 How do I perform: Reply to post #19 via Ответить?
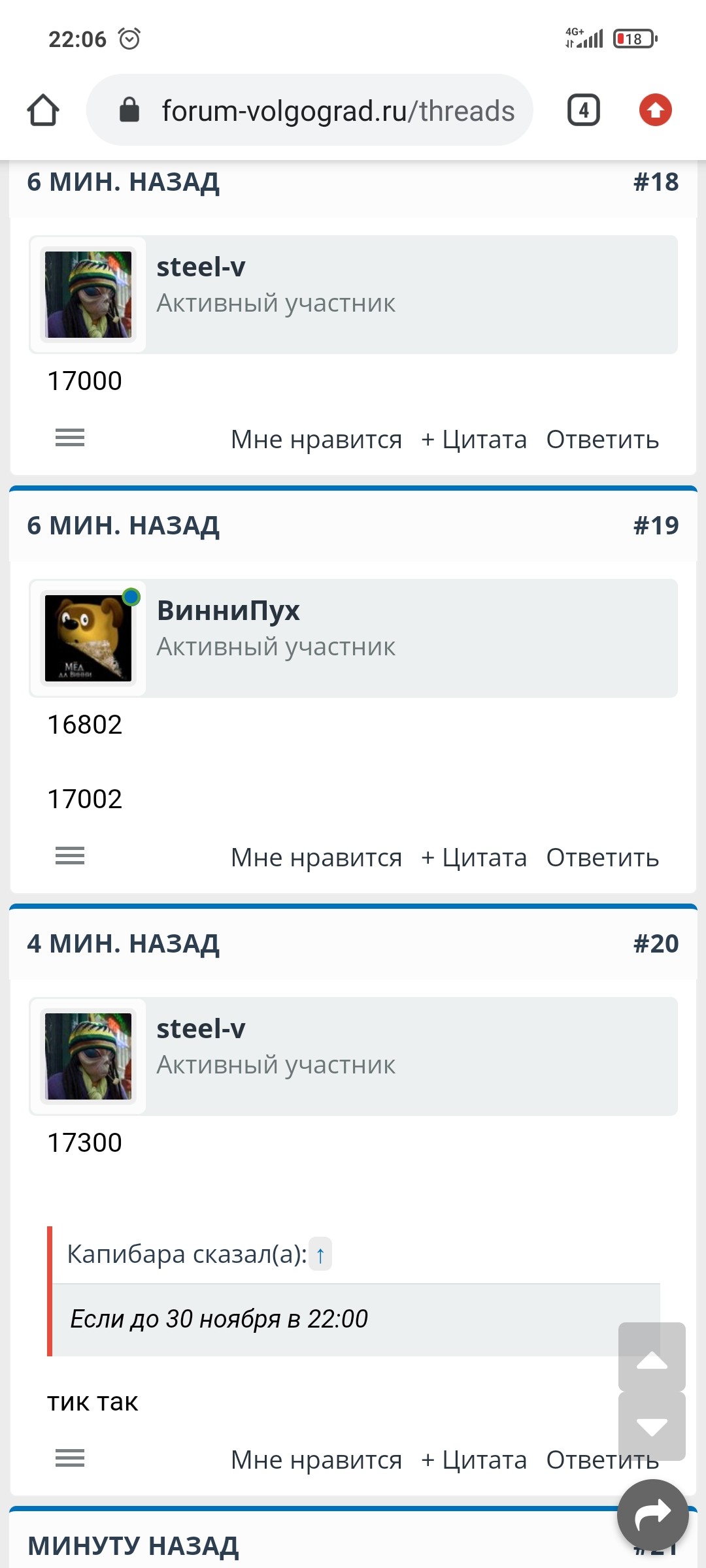pyautogui.click(x=602, y=858)
